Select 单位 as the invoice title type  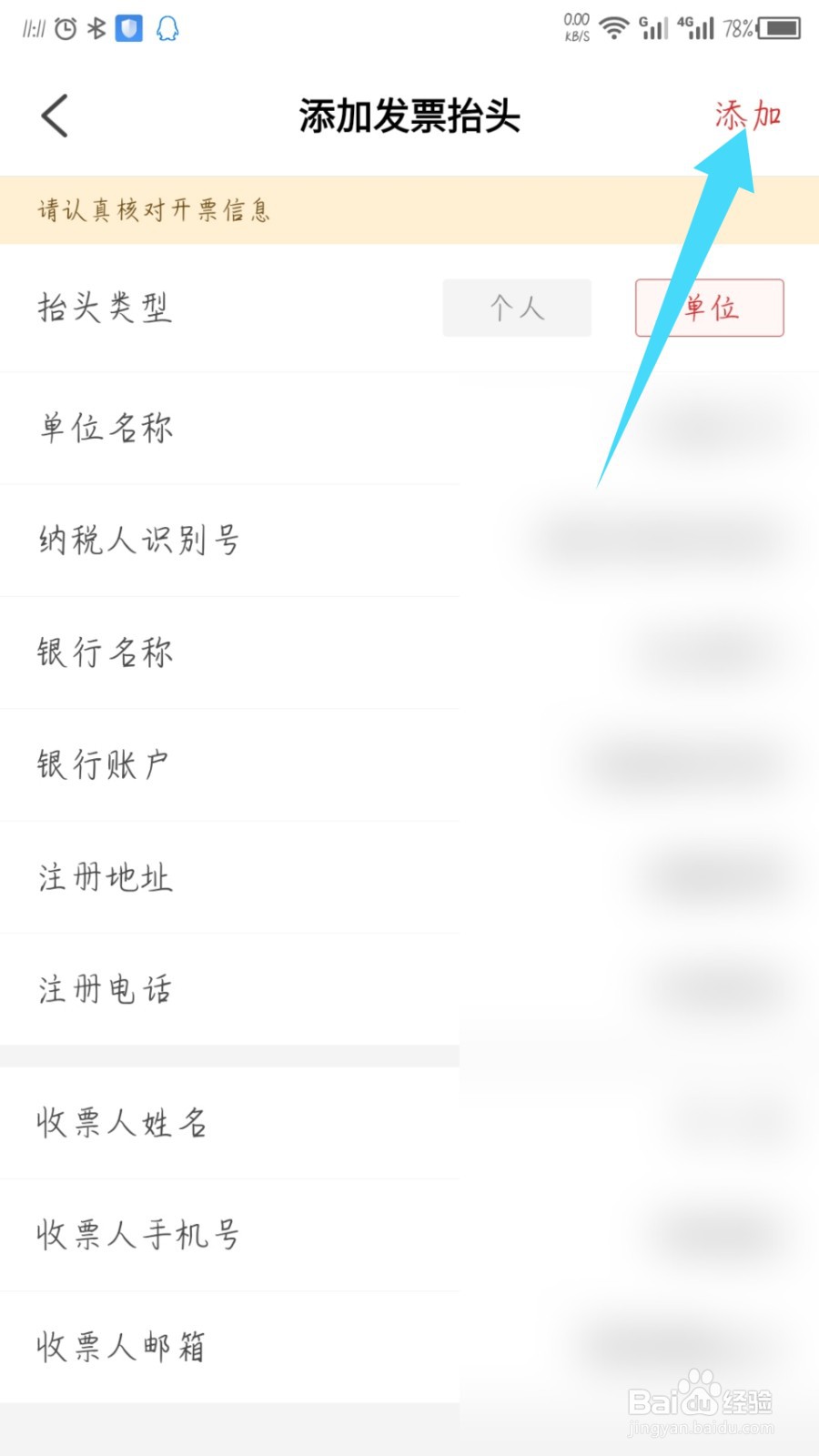point(709,308)
